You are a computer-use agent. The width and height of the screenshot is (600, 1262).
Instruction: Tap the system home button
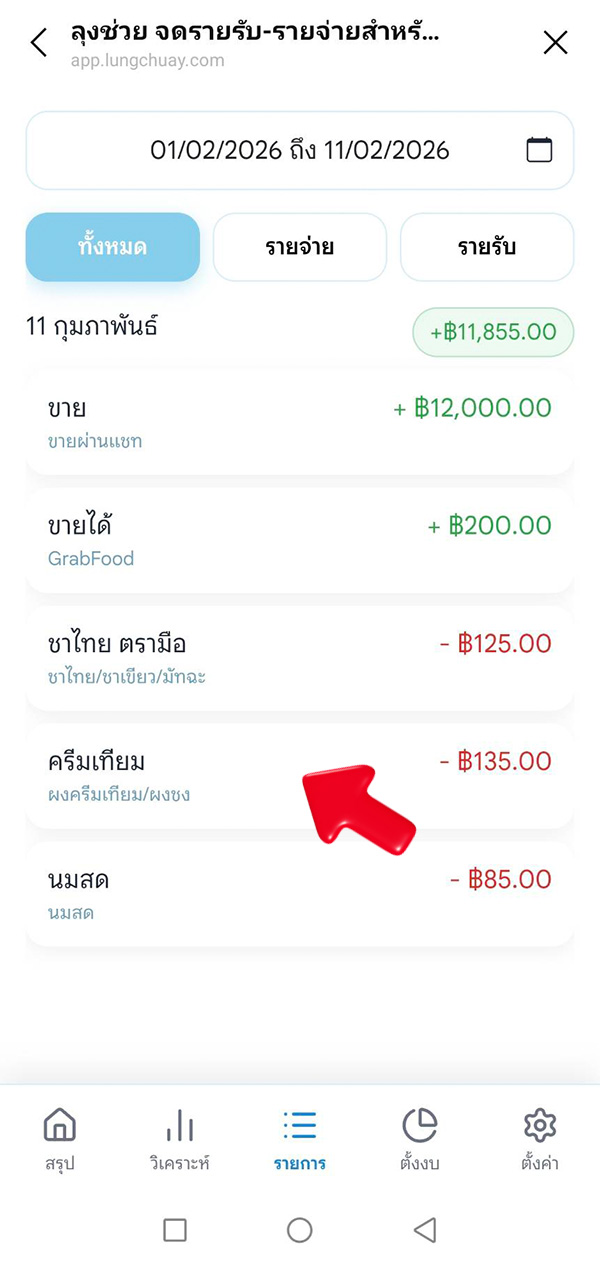tap(300, 1230)
